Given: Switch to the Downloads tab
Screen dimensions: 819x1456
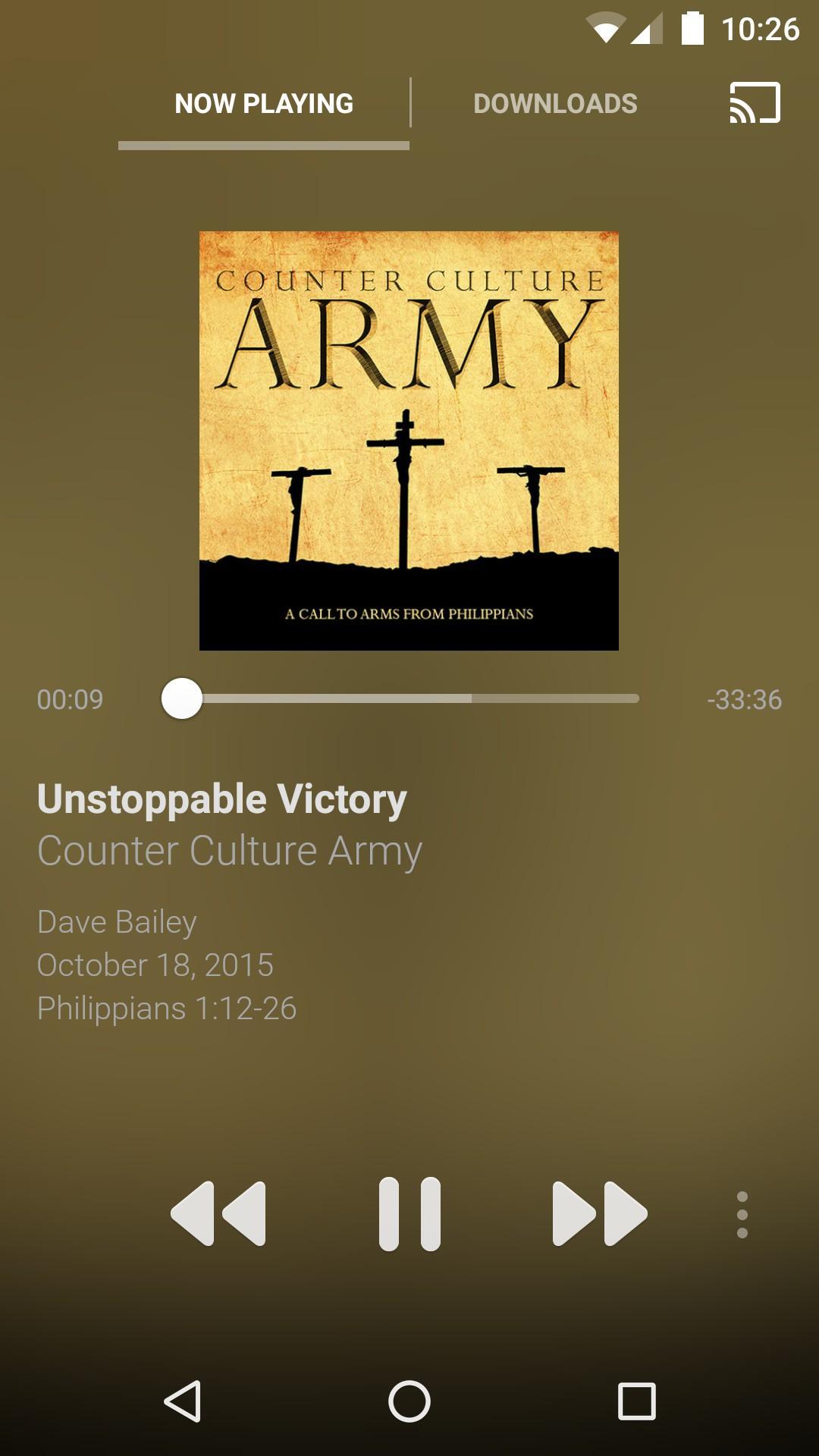Looking at the screenshot, I should [x=555, y=104].
